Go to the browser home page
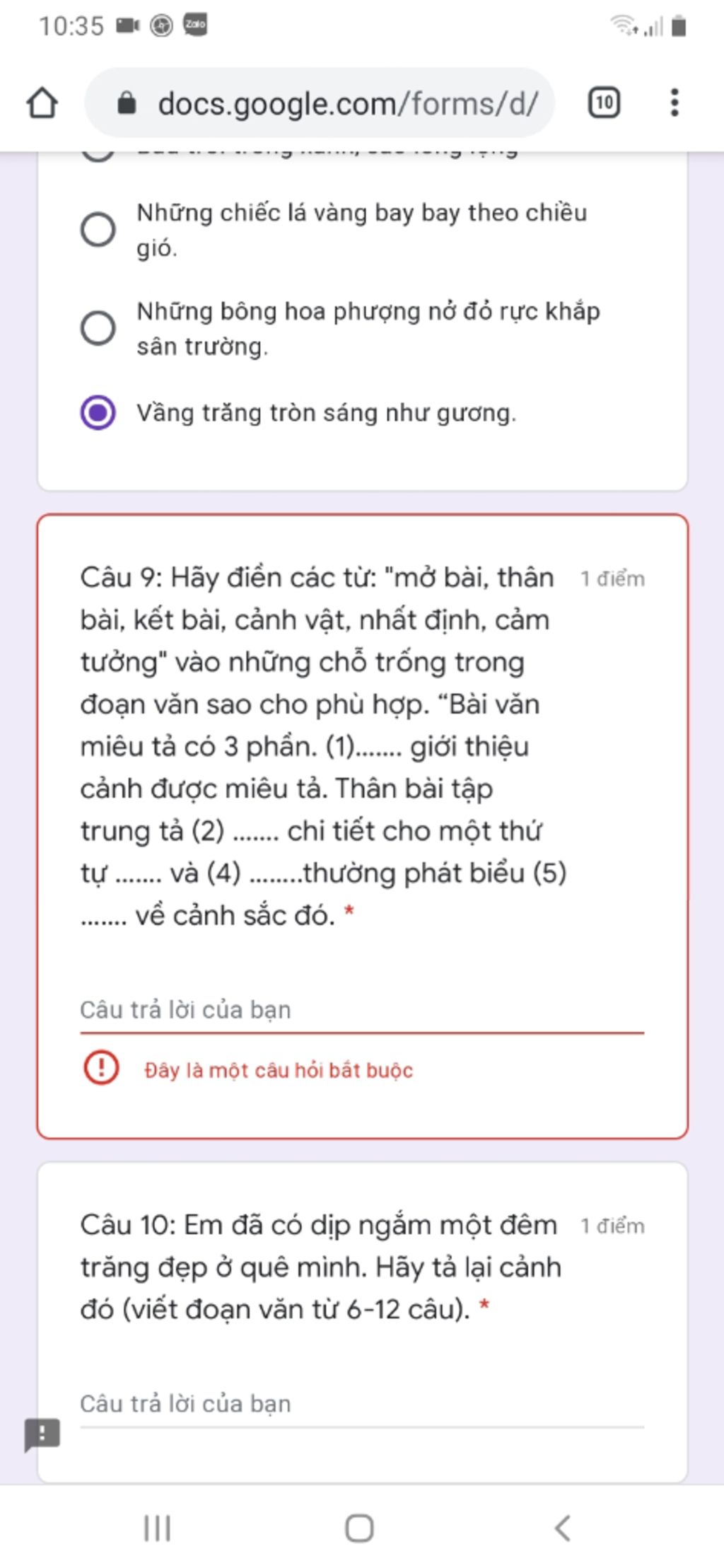The width and height of the screenshot is (724, 1568). (42, 103)
